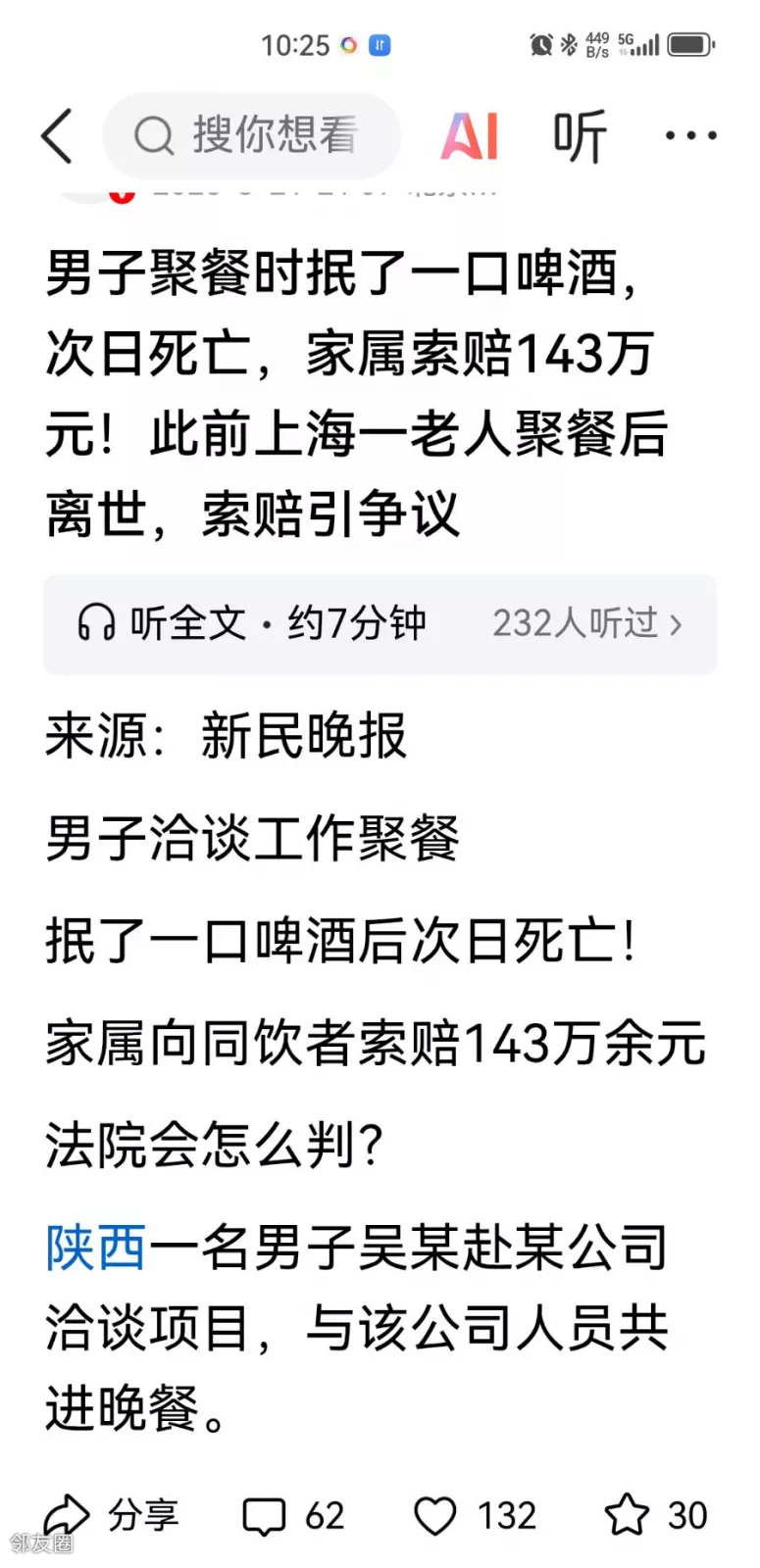
Task: Play the 听全文 audio version
Action: click(253, 623)
